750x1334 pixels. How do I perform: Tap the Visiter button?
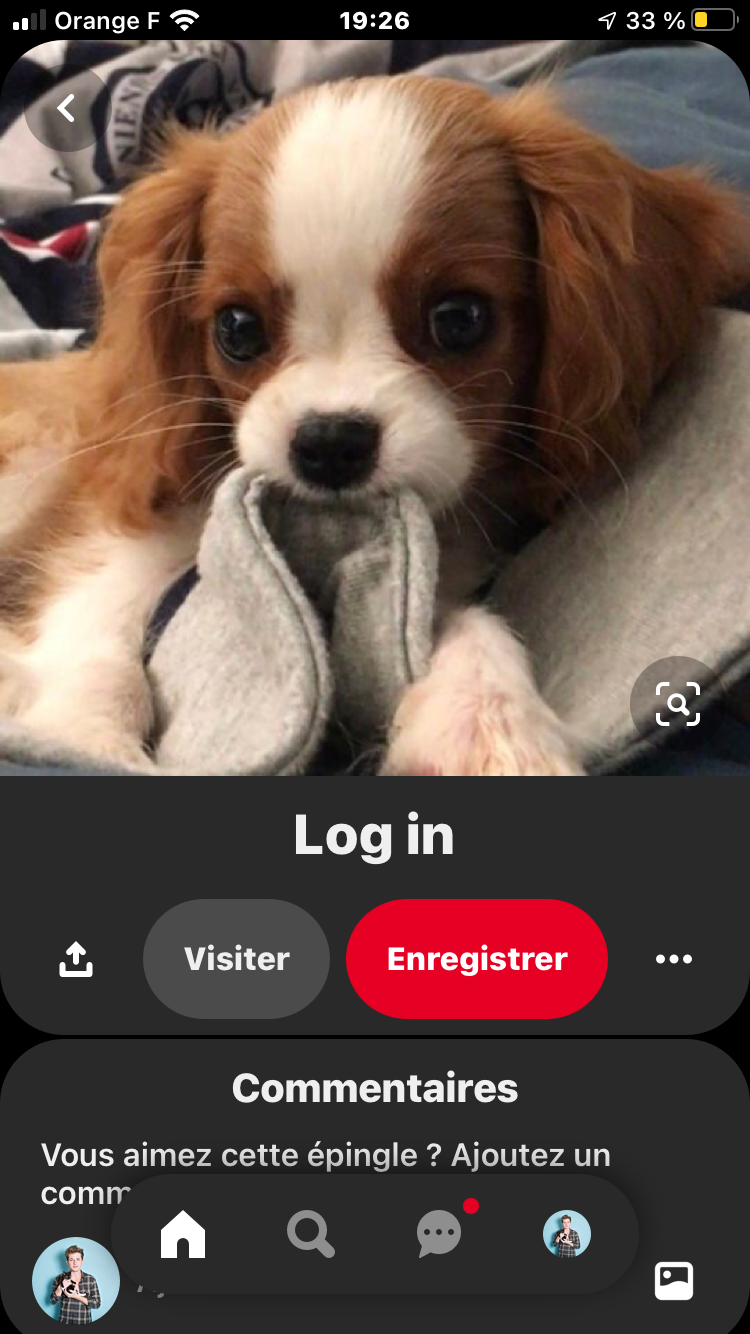coord(236,959)
